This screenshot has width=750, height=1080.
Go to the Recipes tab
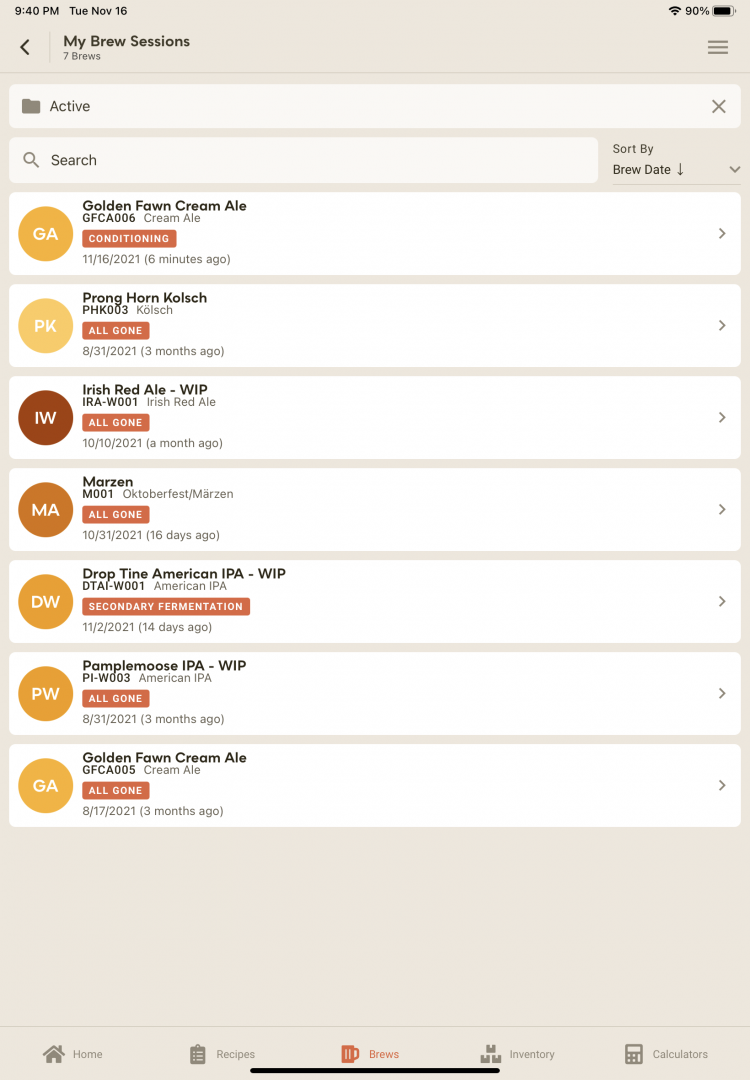click(222, 1054)
